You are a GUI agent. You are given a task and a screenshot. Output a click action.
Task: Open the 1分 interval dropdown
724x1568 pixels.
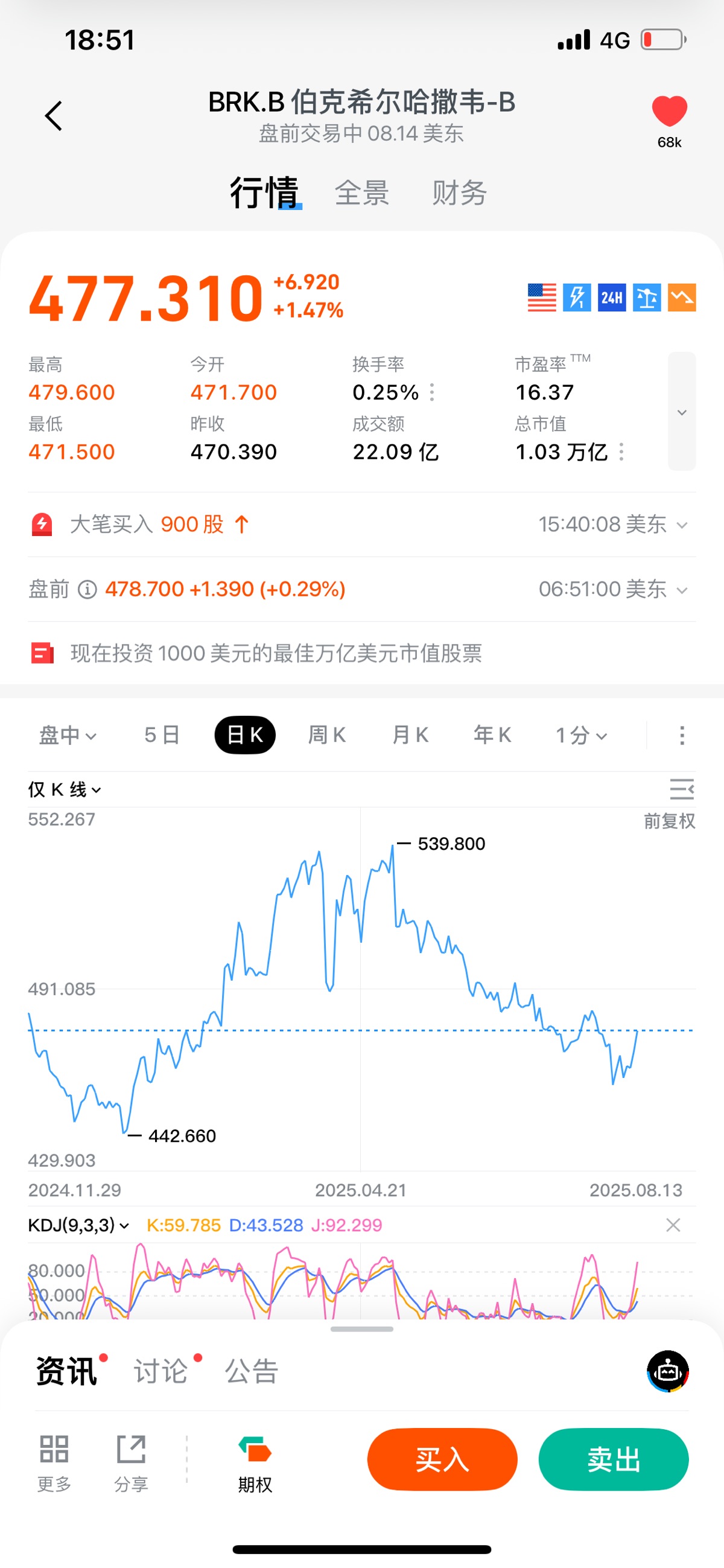[x=581, y=735]
